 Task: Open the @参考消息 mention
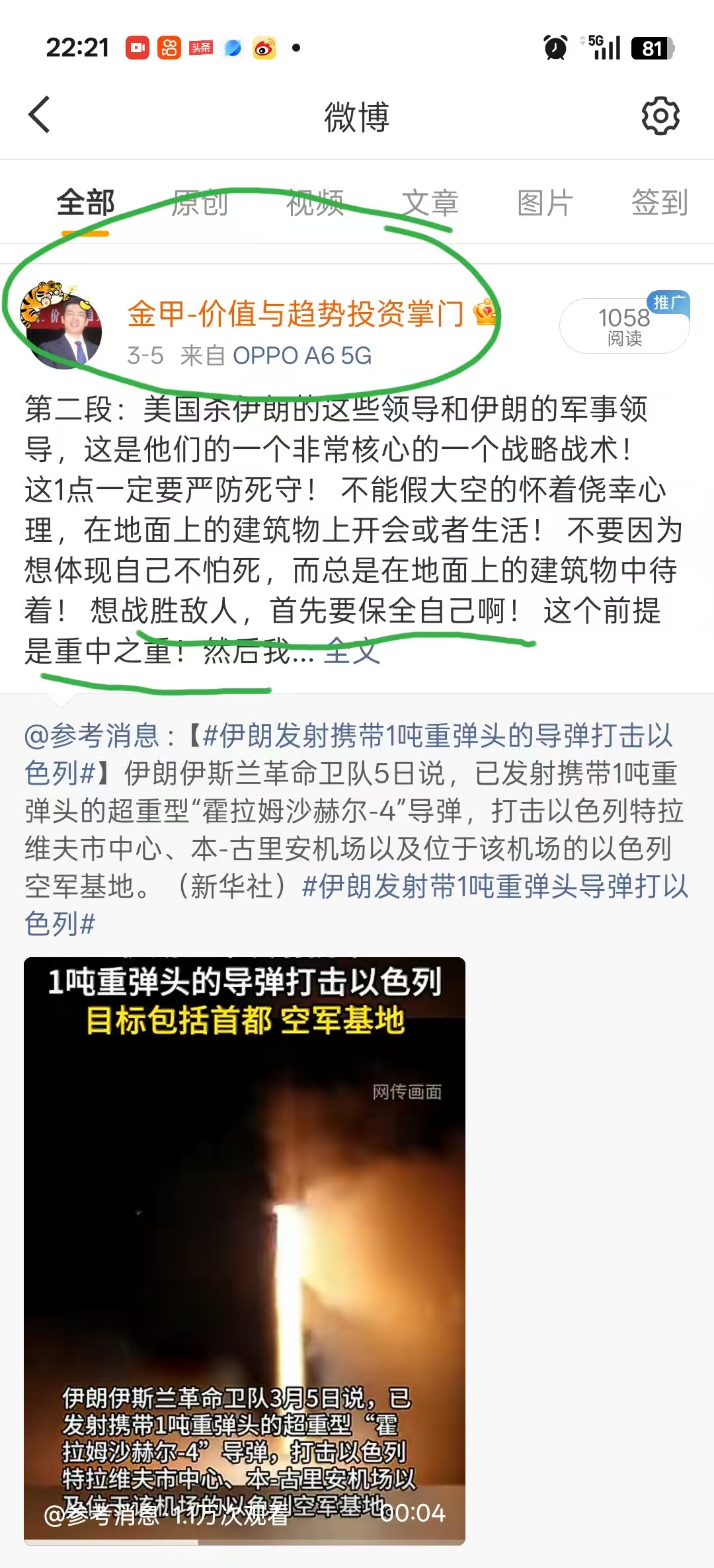pyautogui.click(x=91, y=735)
